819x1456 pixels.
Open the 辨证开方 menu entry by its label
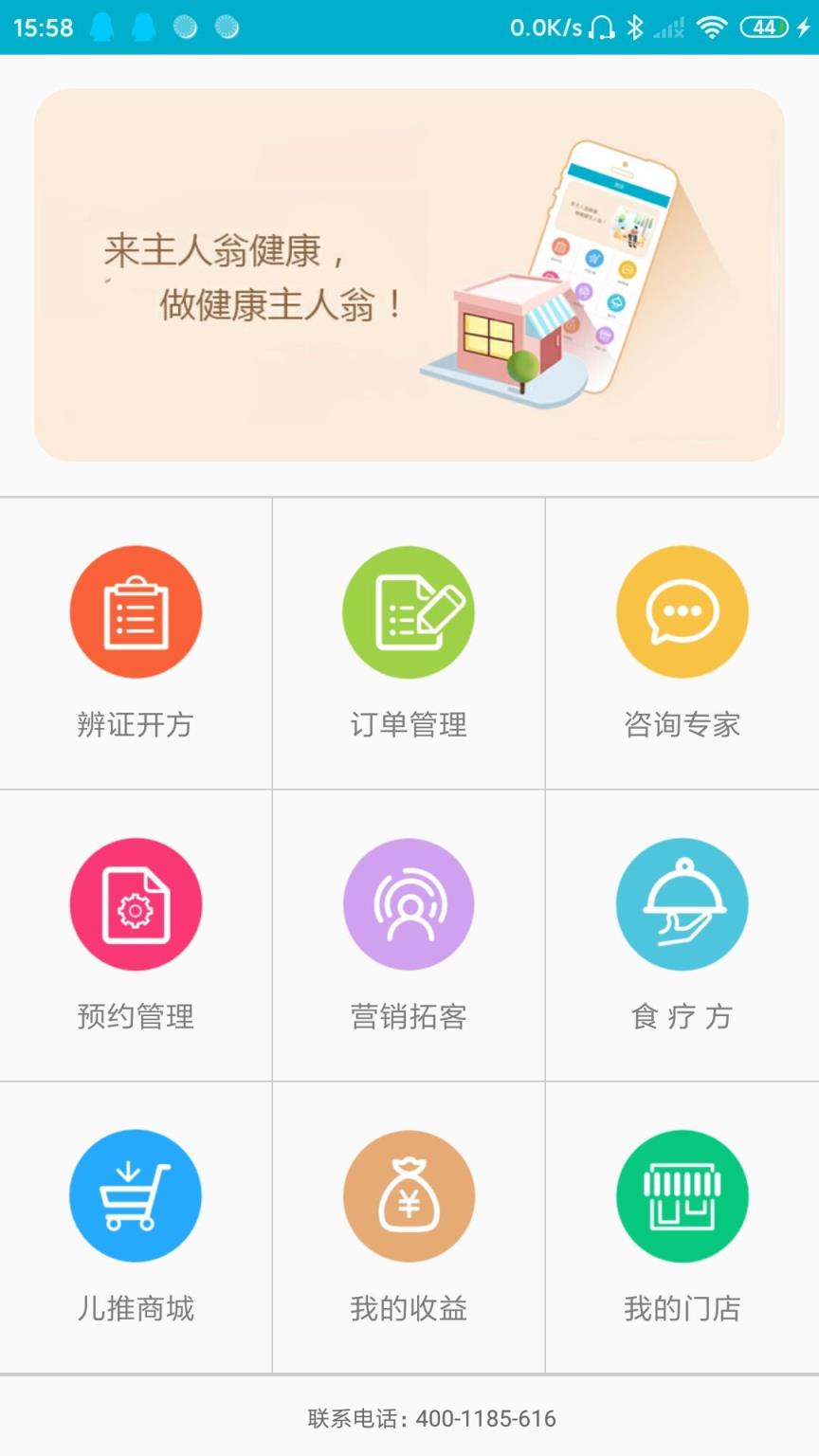coord(136,725)
